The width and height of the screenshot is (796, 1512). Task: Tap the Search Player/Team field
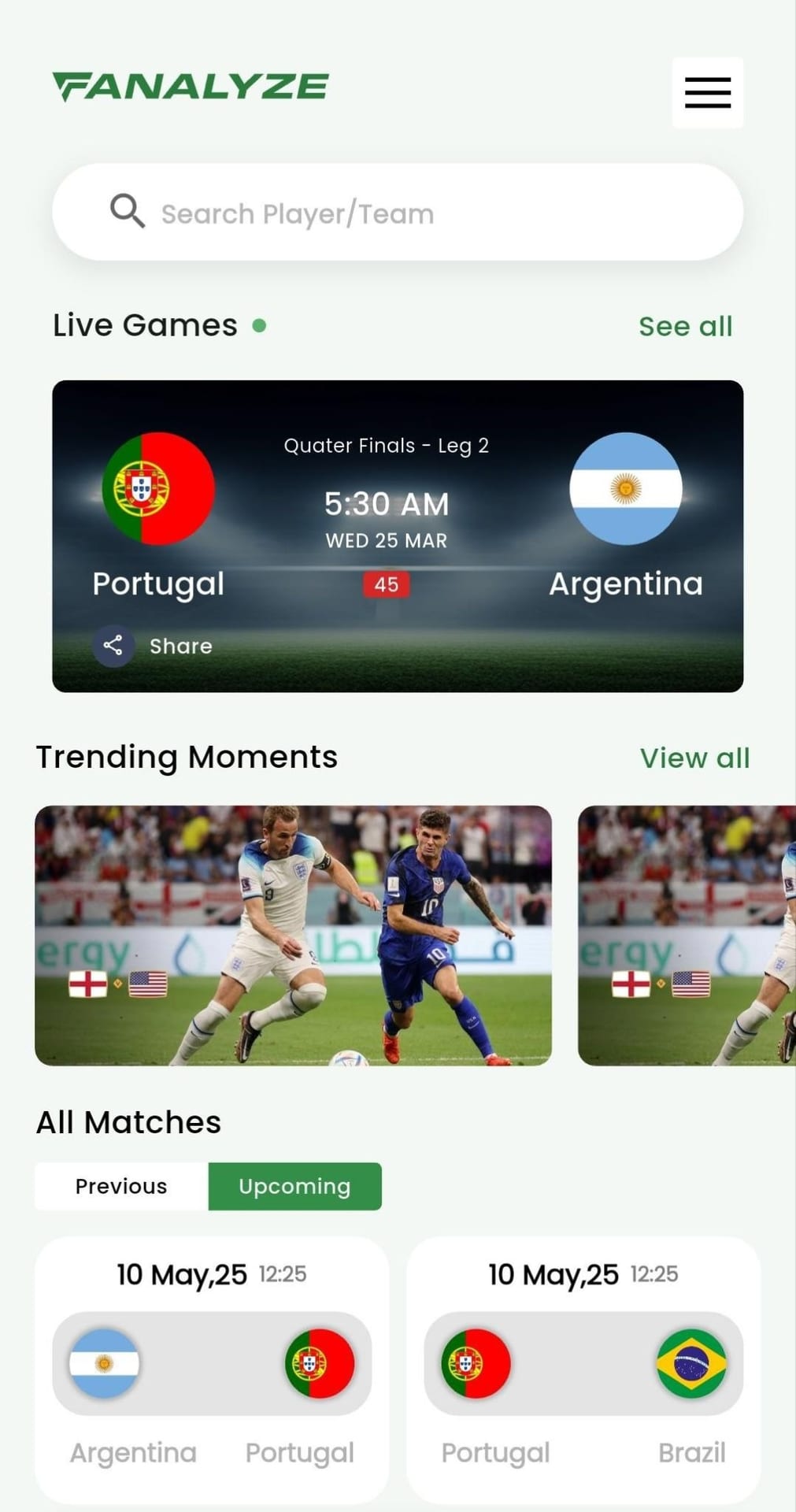398,212
